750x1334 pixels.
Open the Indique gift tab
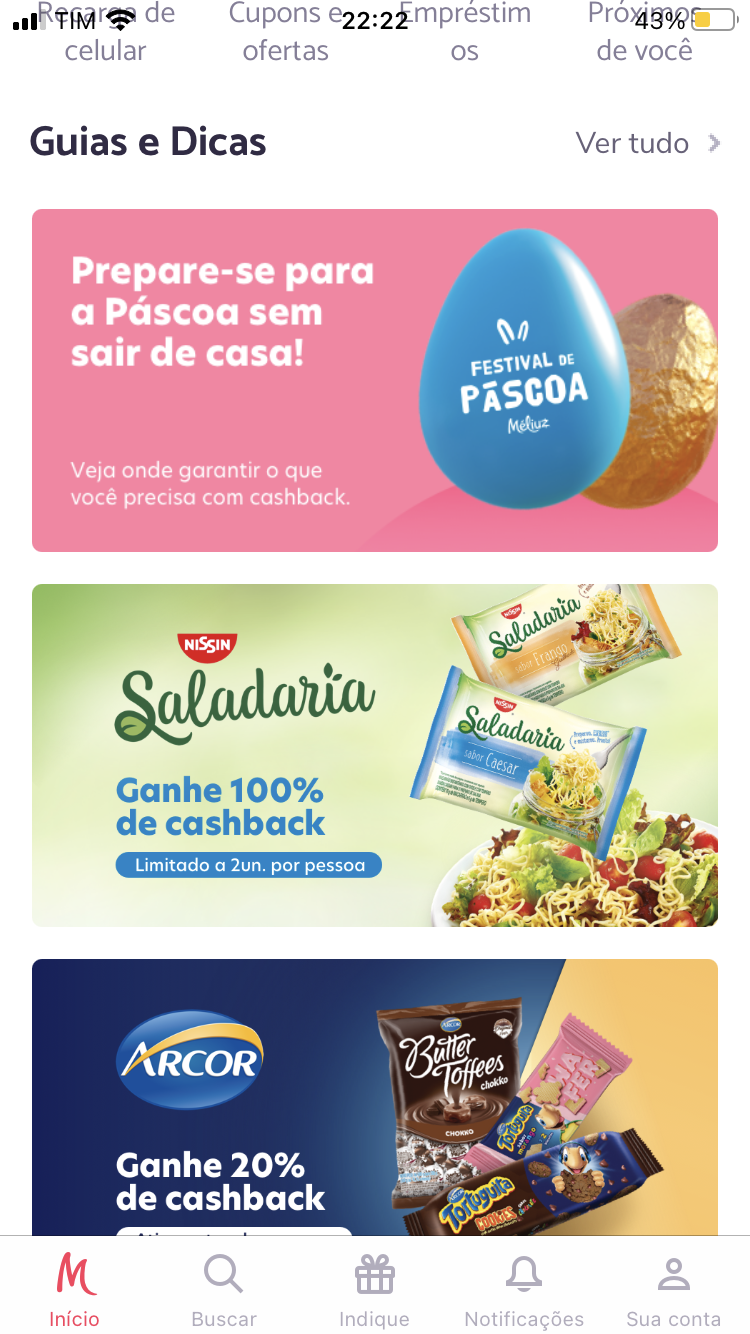[x=374, y=1289]
